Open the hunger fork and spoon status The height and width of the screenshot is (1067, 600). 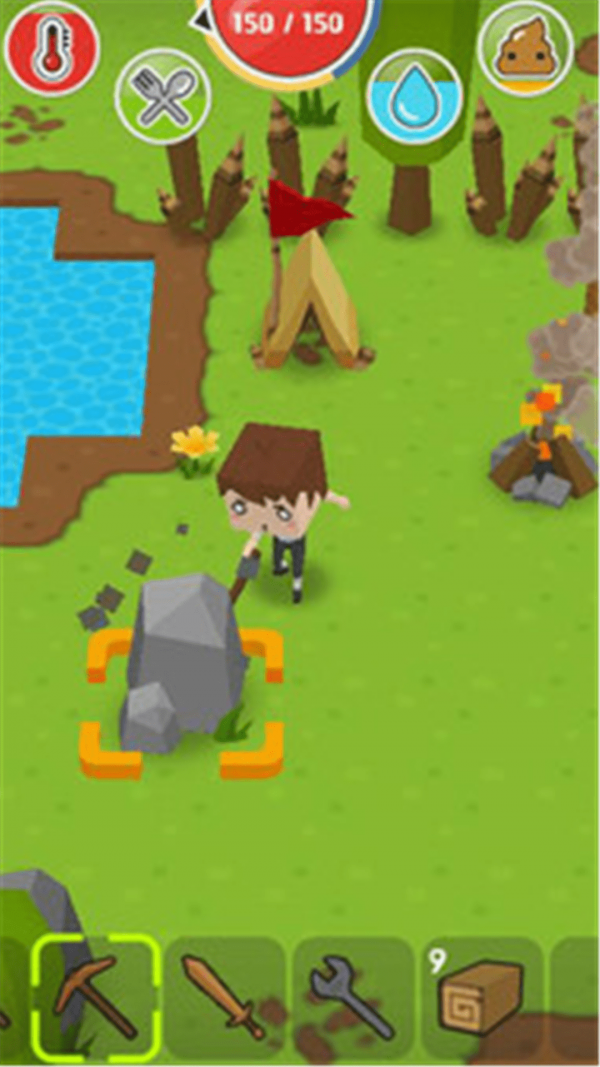pyautogui.click(x=163, y=97)
